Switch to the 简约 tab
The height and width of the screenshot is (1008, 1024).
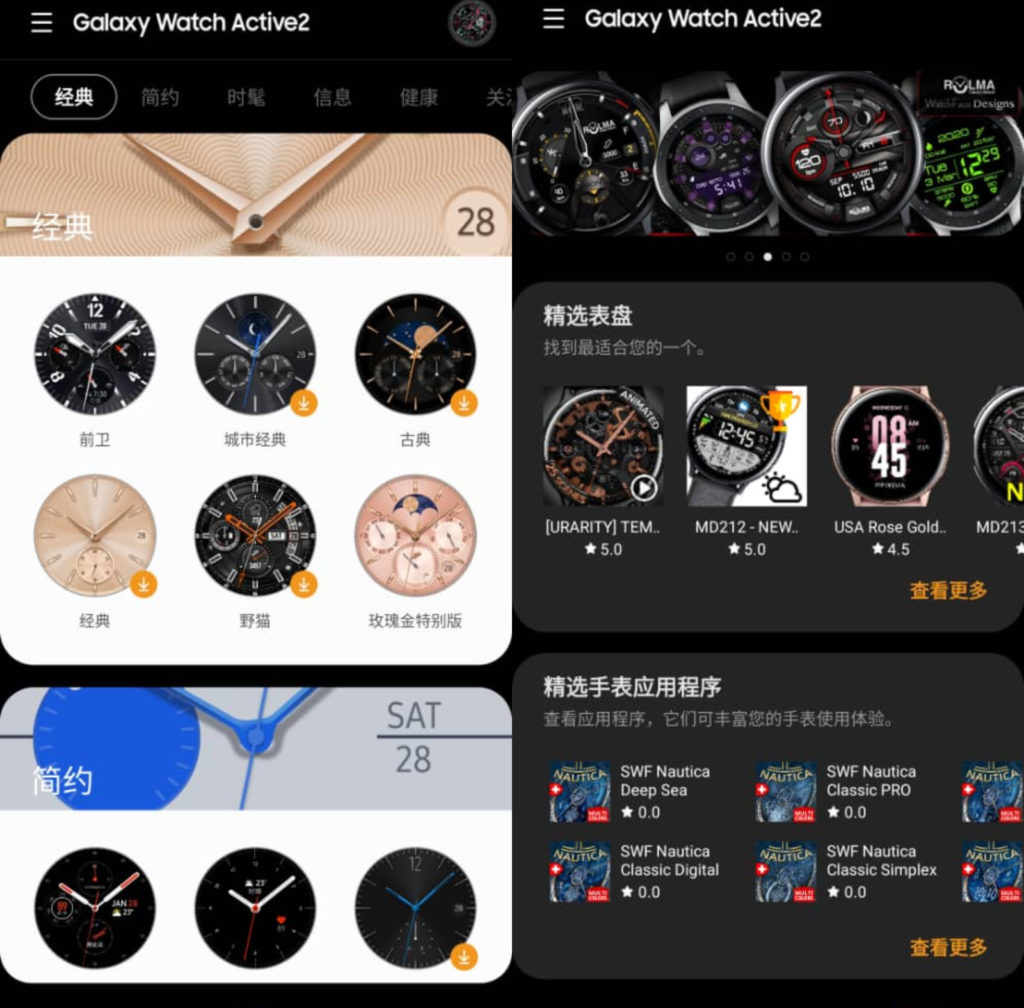pyautogui.click(x=160, y=97)
